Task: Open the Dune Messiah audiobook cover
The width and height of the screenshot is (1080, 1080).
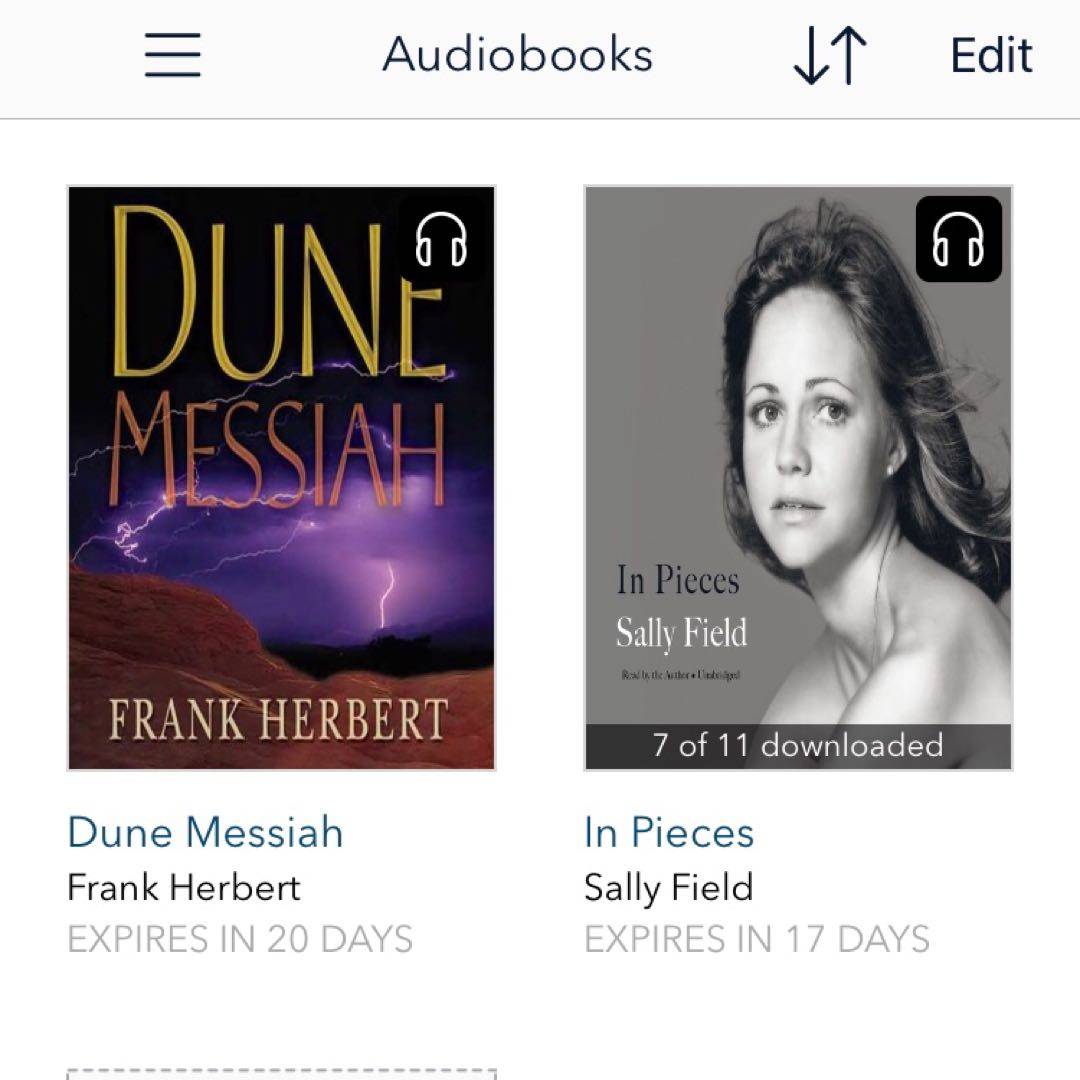Action: (x=281, y=478)
